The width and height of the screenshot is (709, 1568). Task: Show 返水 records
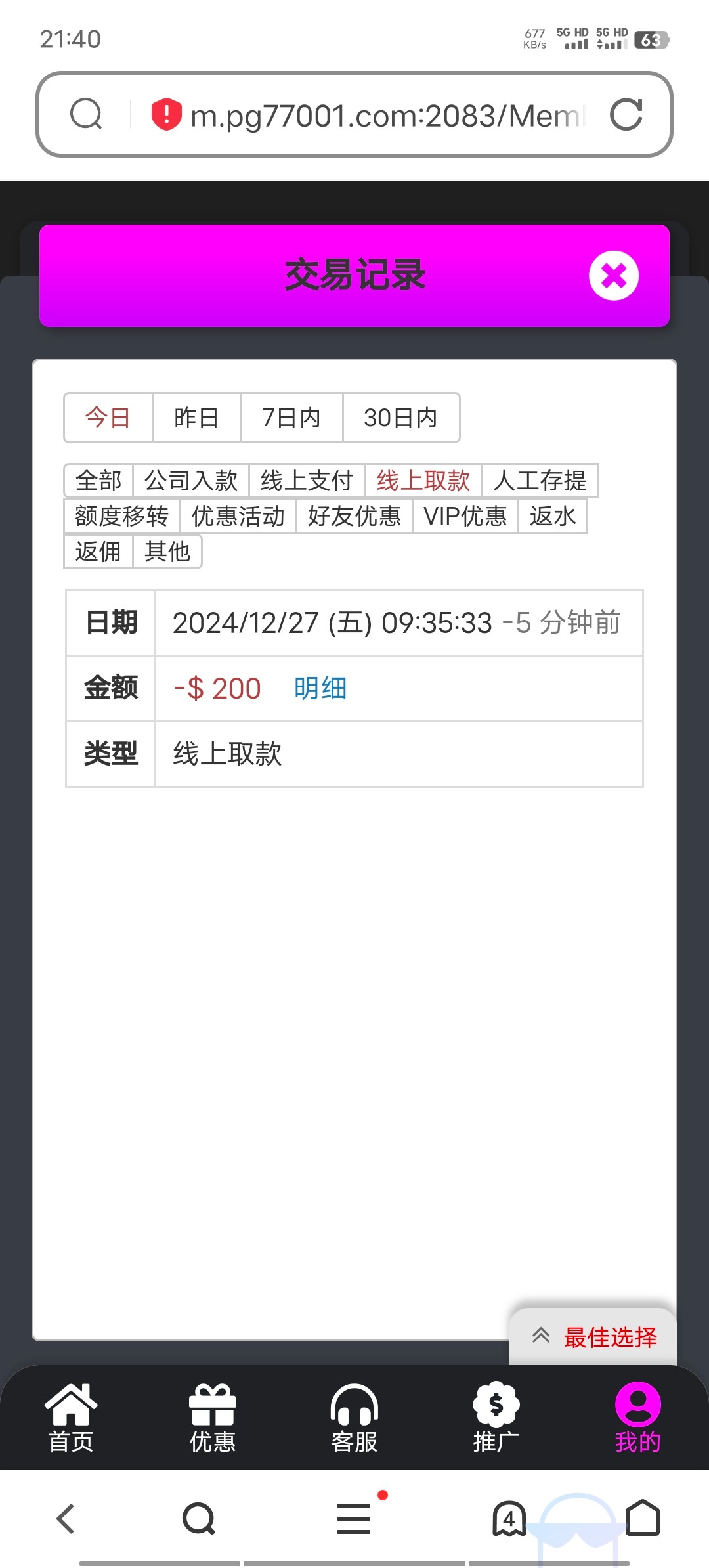click(553, 516)
